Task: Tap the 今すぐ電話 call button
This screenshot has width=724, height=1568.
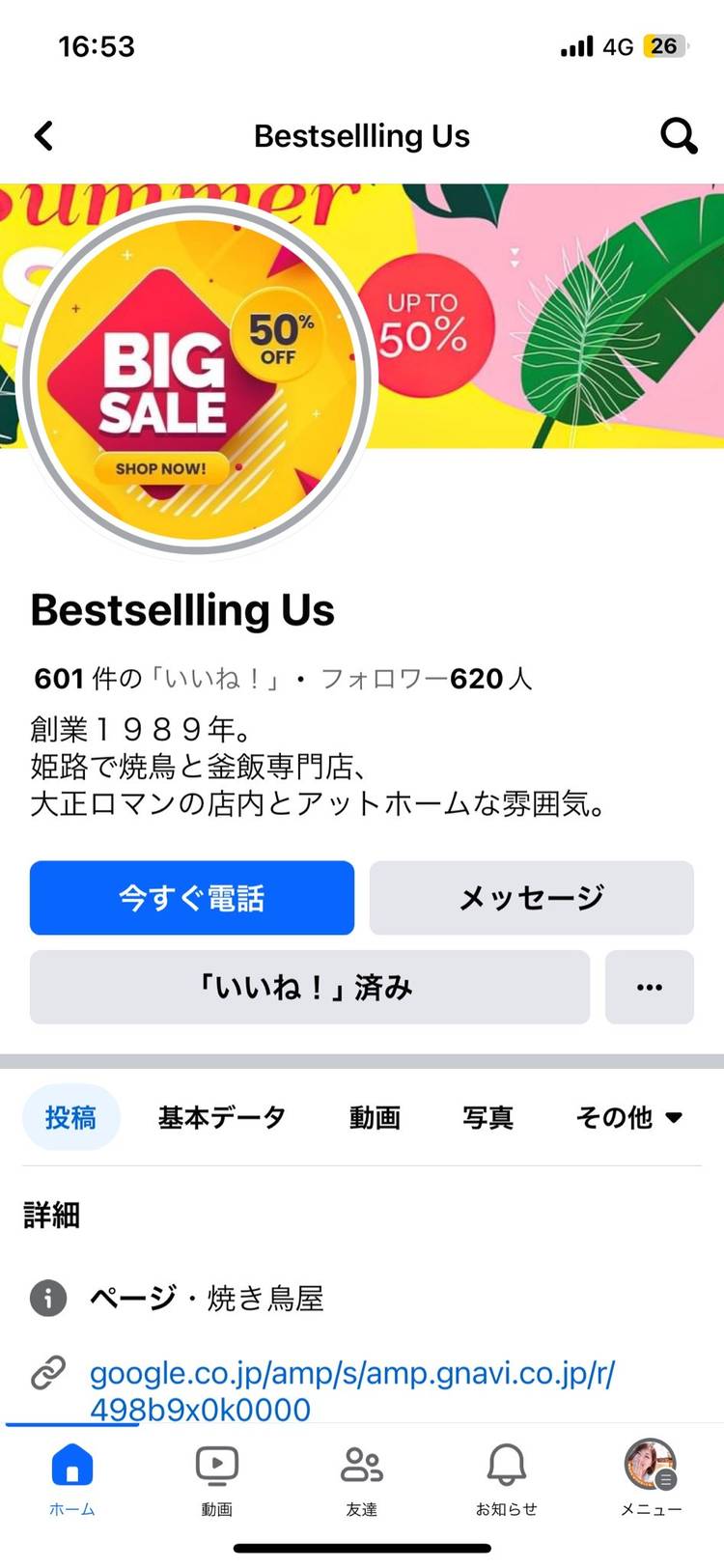Action: [x=192, y=898]
